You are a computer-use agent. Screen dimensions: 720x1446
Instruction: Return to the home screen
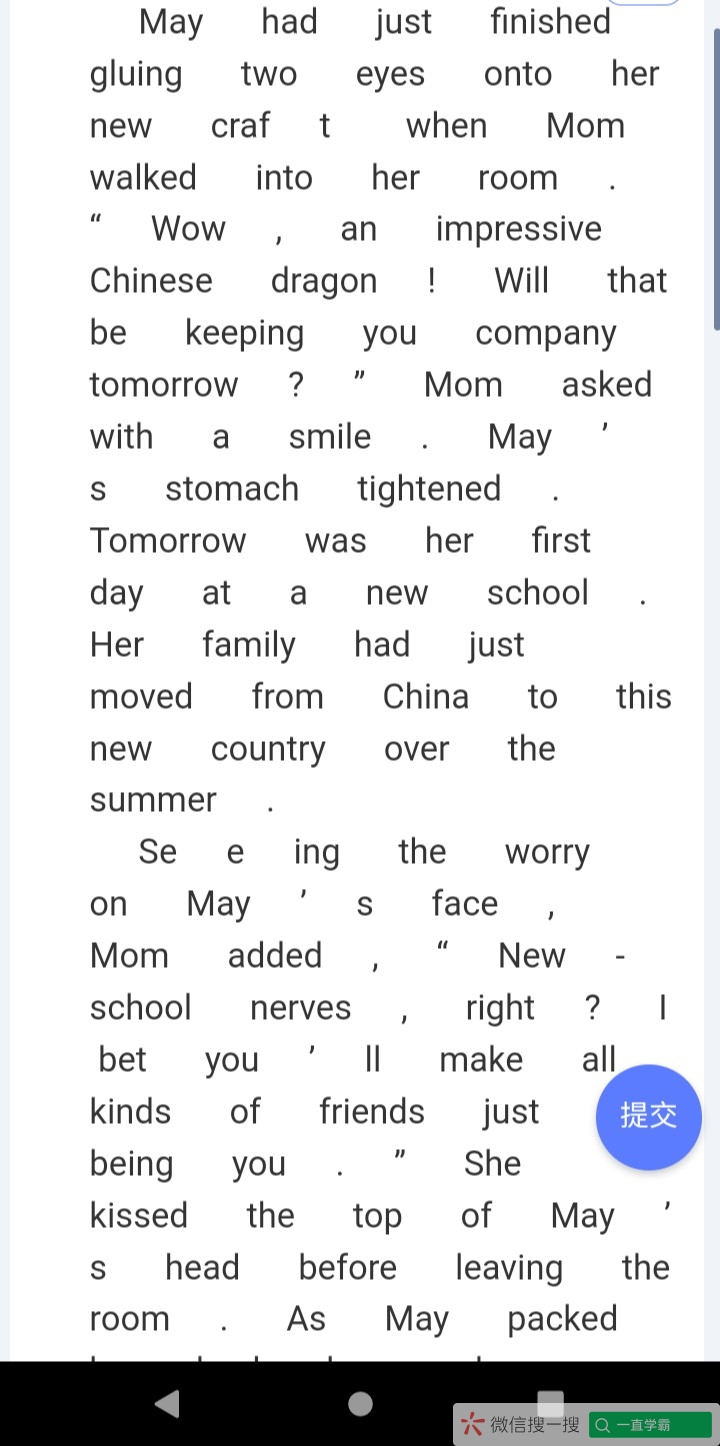click(360, 1404)
